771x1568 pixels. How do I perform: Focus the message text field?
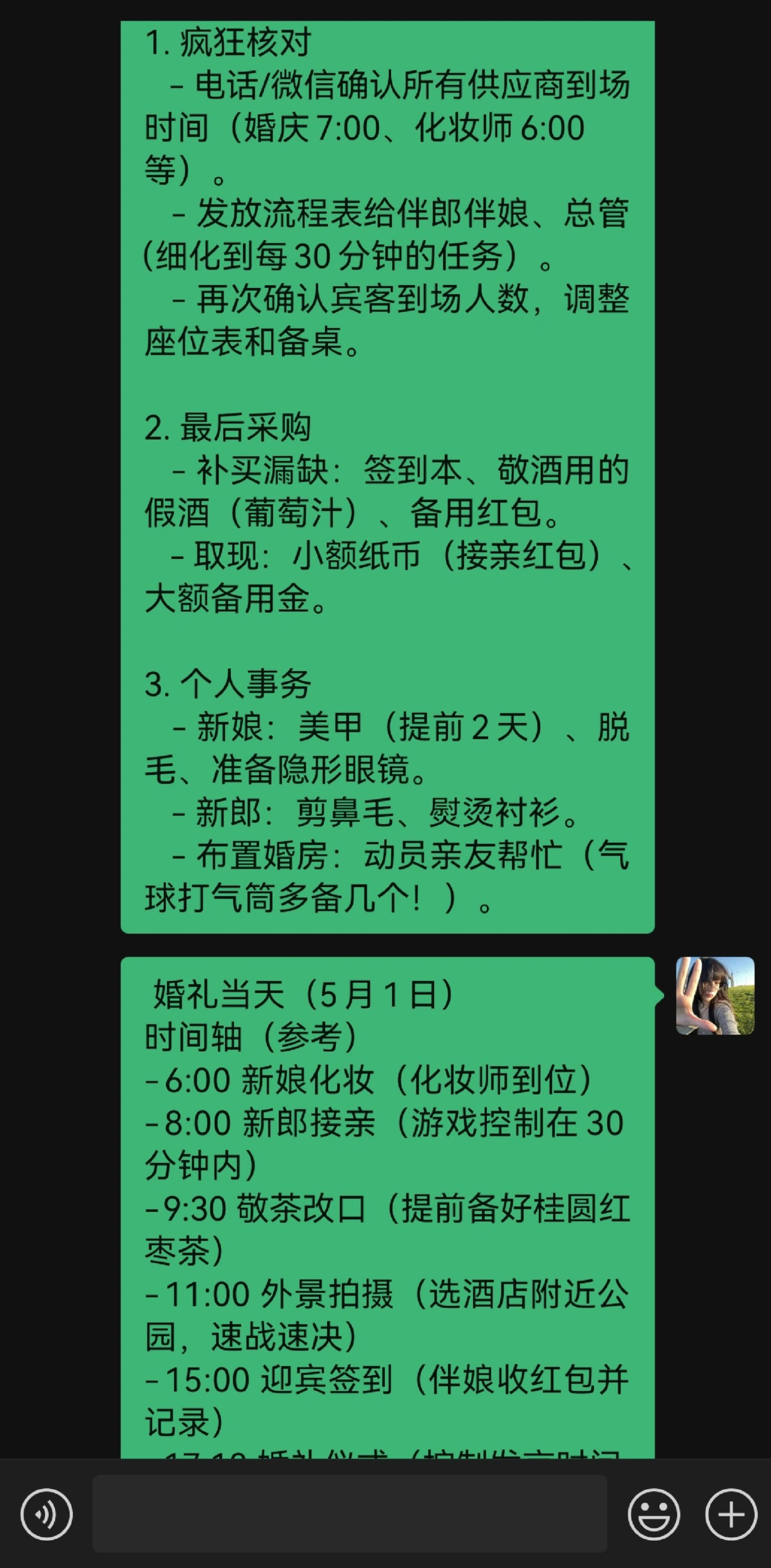coord(349,1514)
